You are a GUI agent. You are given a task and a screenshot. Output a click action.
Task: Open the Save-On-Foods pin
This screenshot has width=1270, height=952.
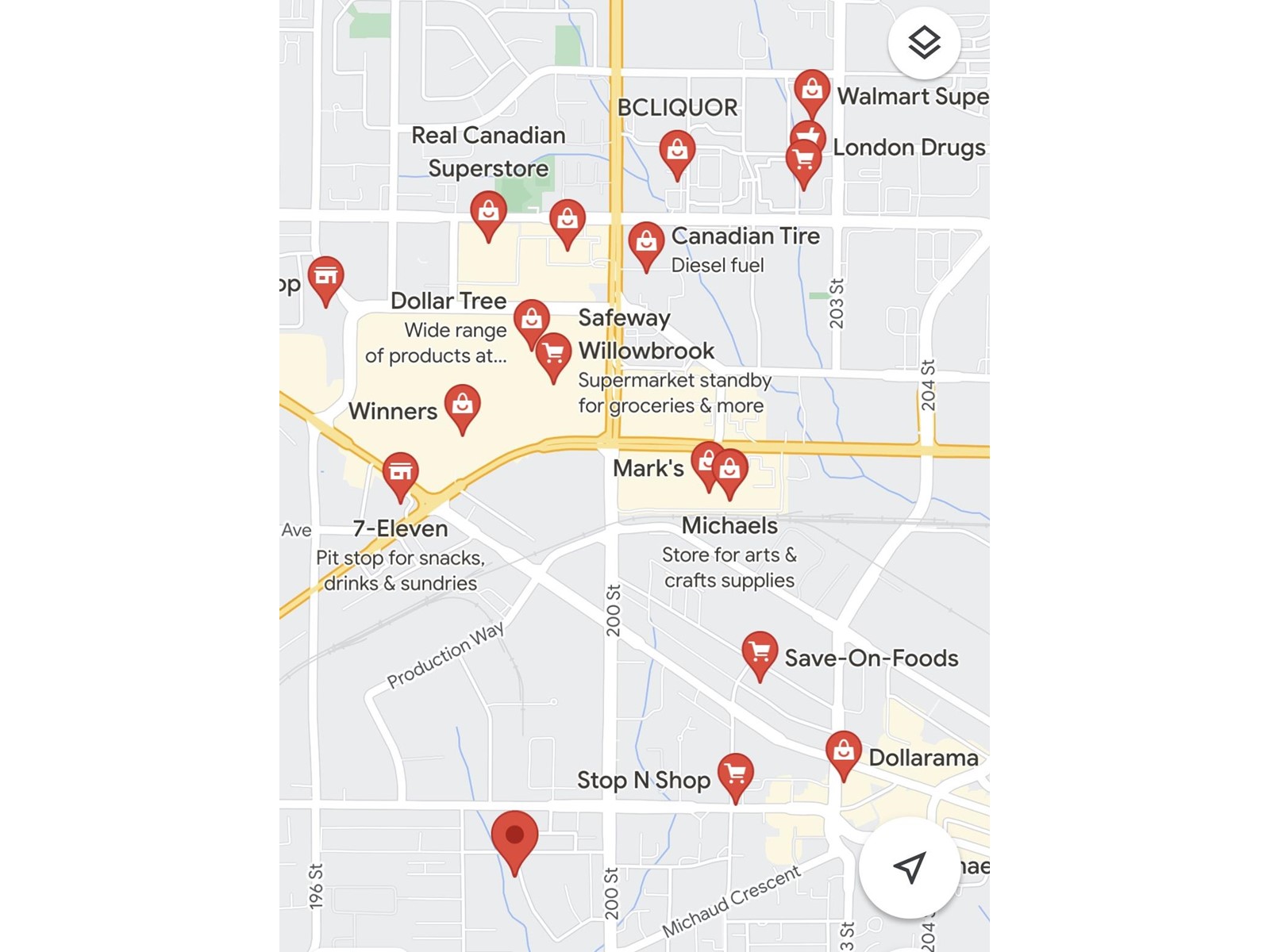760,652
